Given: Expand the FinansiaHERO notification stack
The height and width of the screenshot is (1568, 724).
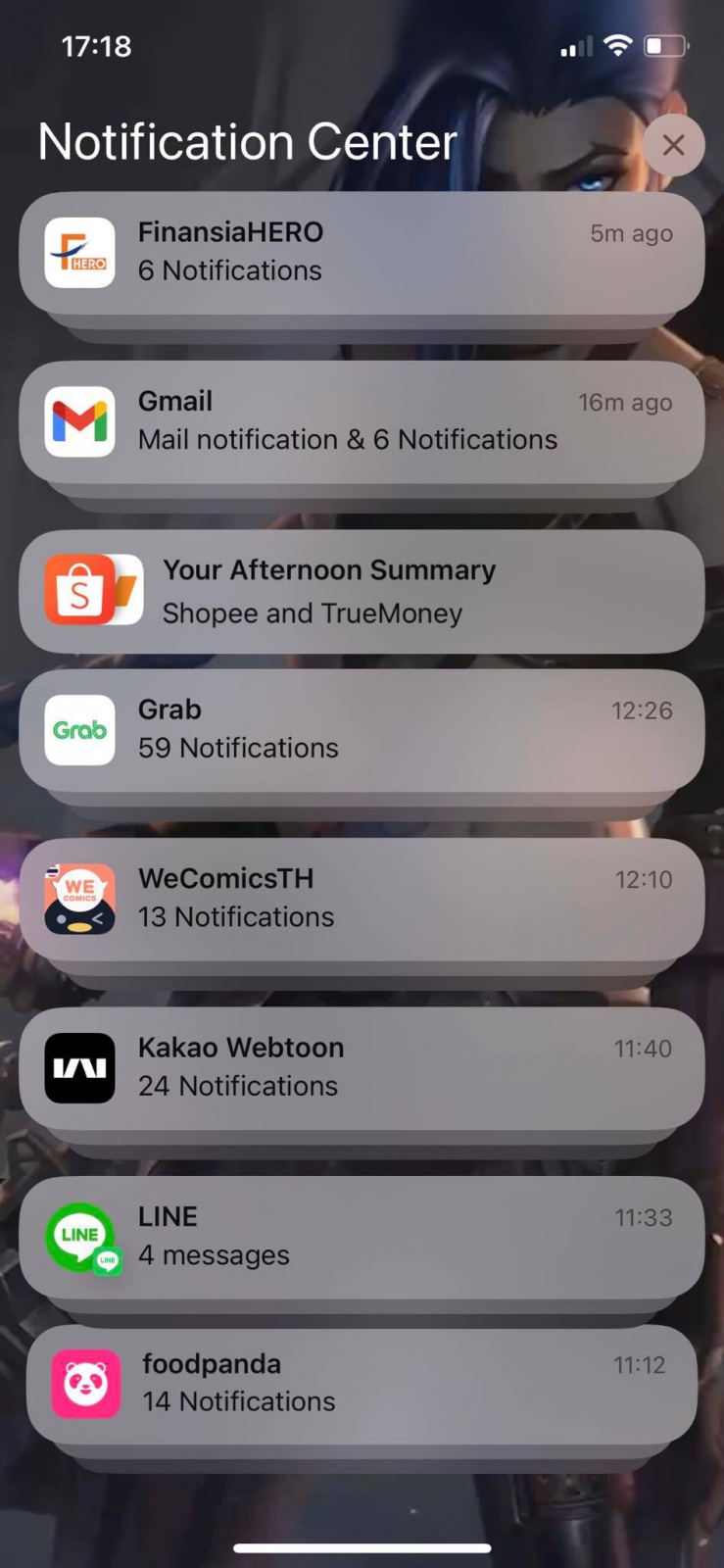Looking at the screenshot, I should point(362,252).
